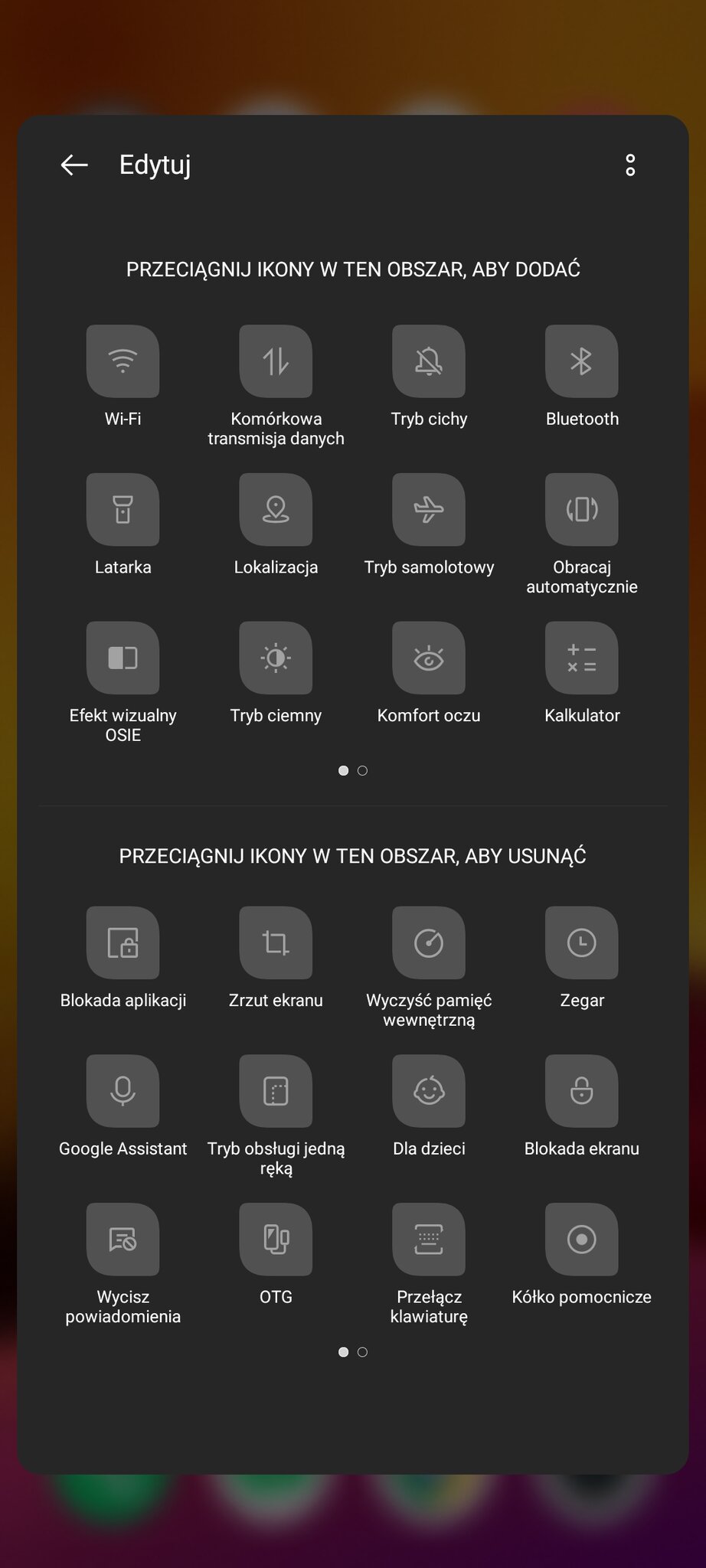
Task: Select the Lokalizacja tile
Action: (276, 509)
